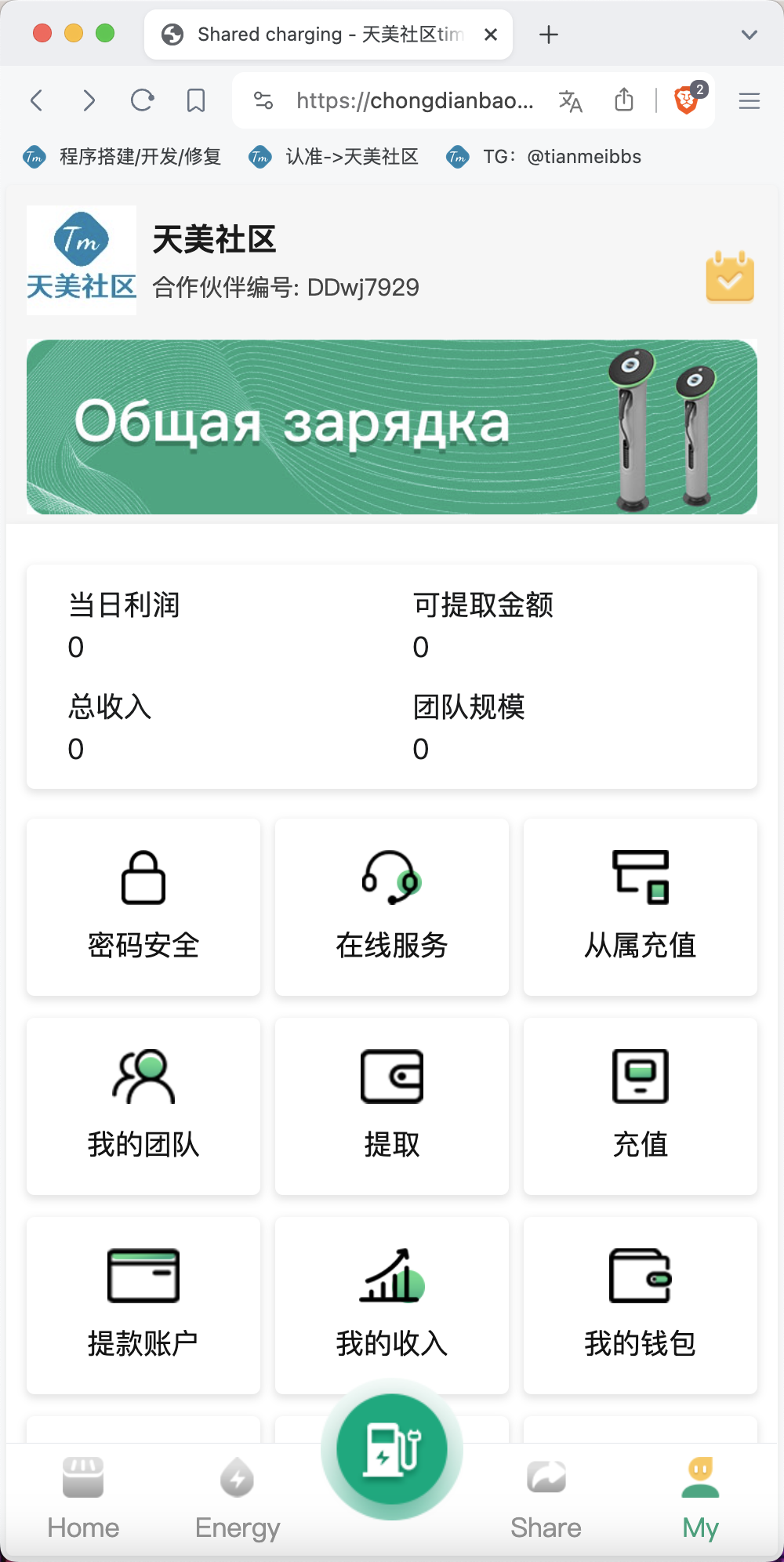
Task: Switch to the Home tab
Action: click(x=83, y=1498)
